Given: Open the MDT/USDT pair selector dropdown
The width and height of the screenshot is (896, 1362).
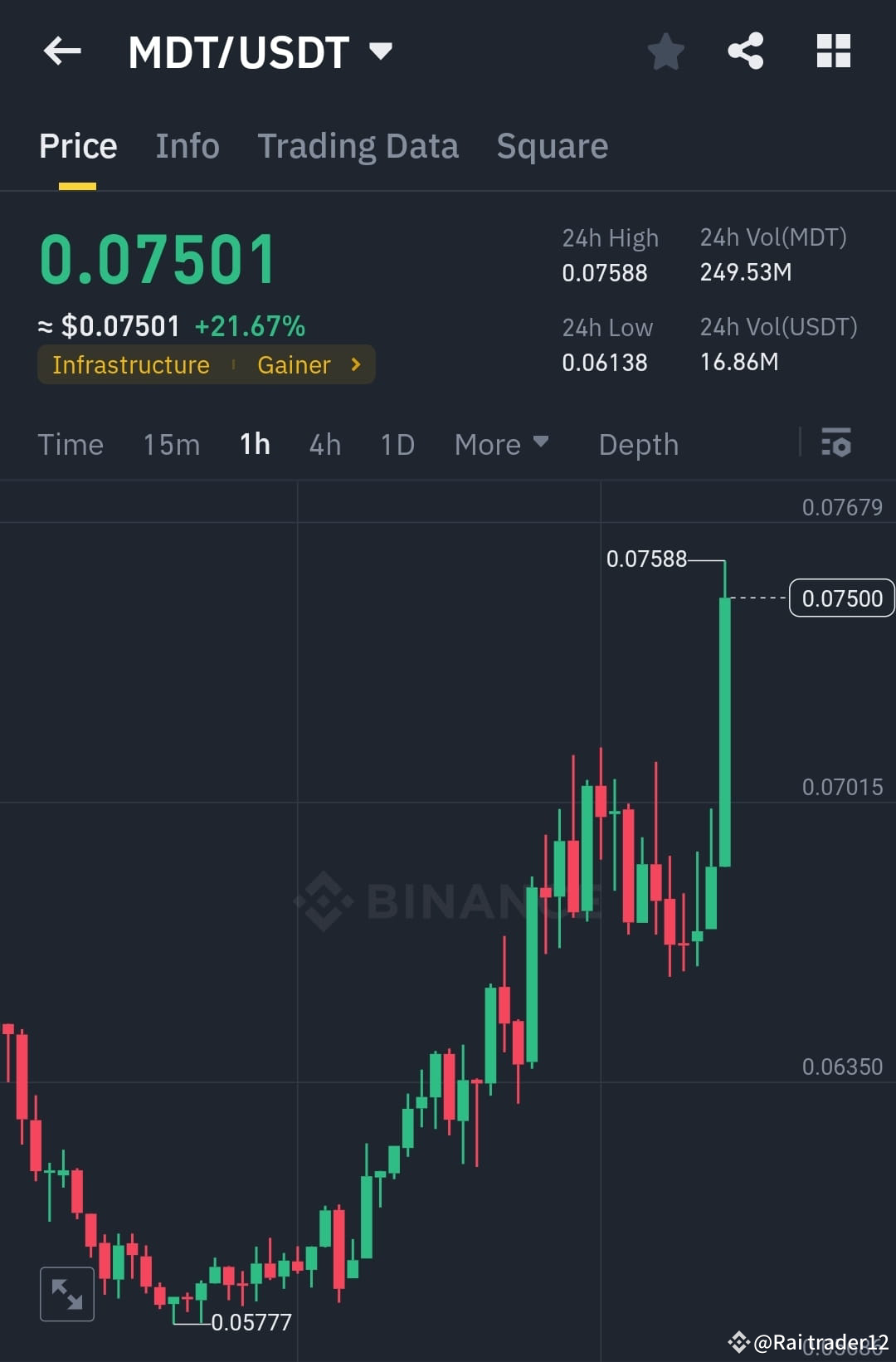Looking at the screenshot, I should pos(381,51).
